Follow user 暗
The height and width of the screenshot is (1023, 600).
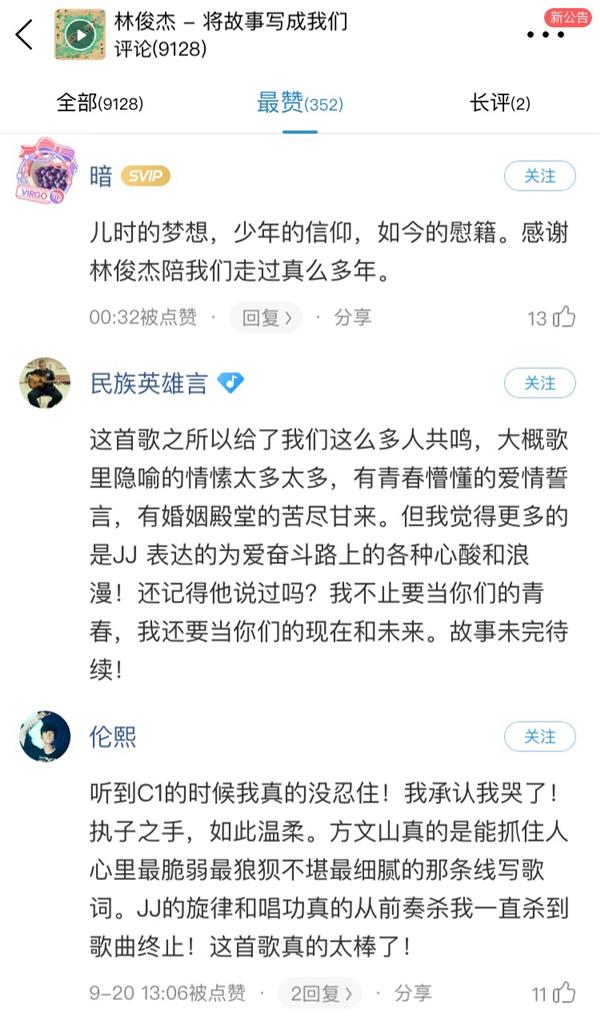point(539,176)
